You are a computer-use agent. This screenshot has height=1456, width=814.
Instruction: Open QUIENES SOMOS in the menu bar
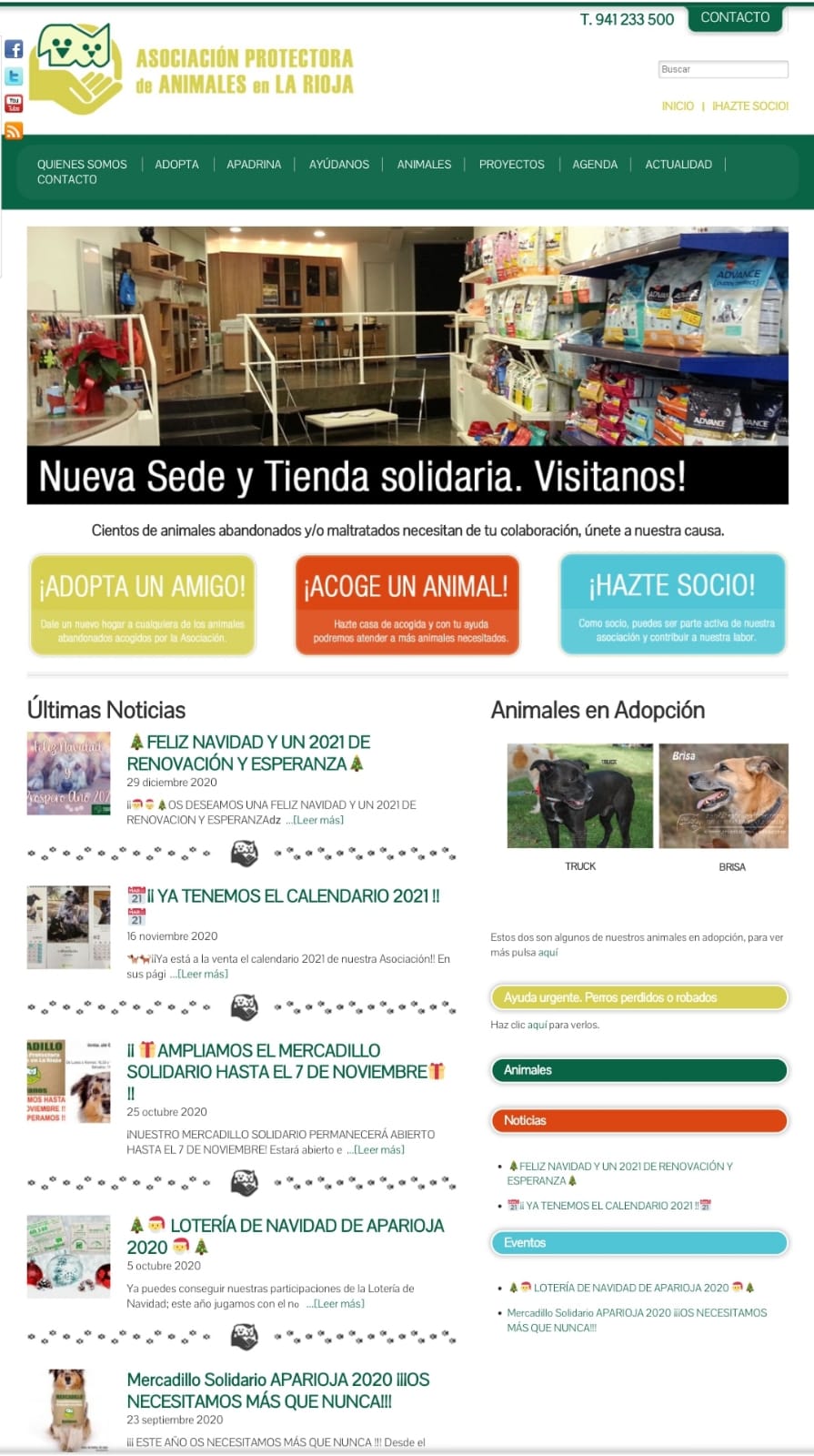point(82,165)
